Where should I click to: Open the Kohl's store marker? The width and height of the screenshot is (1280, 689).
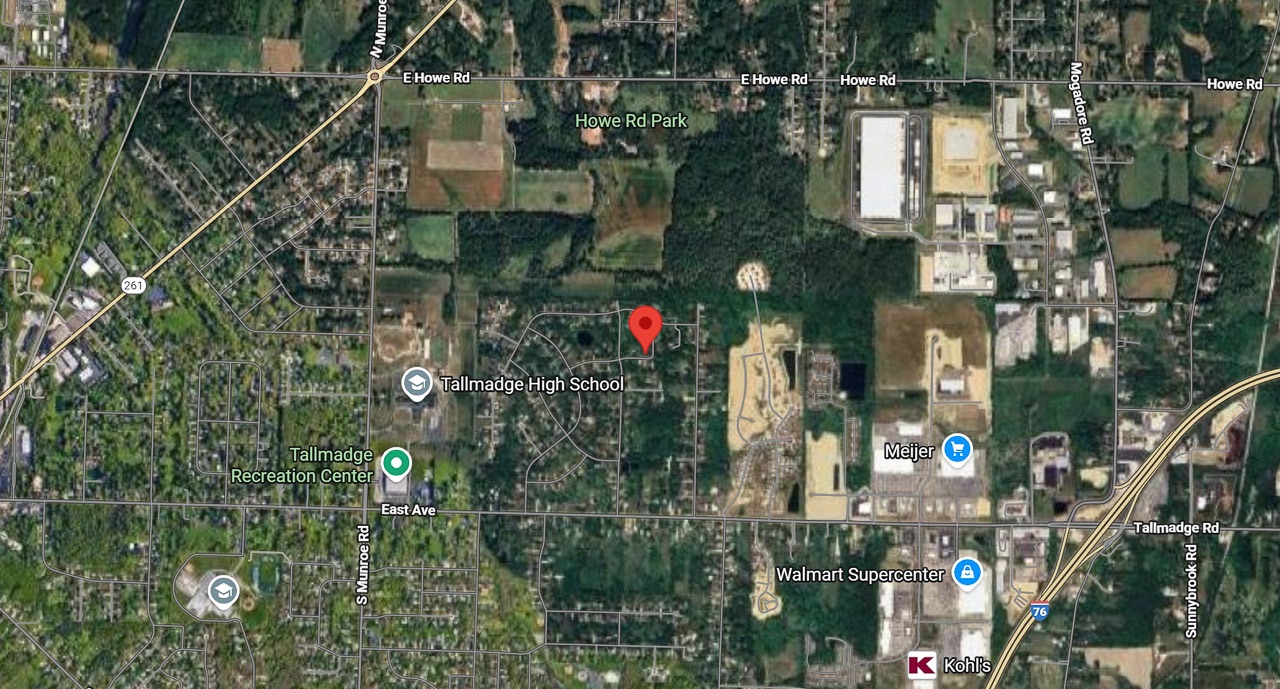click(x=922, y=664)
